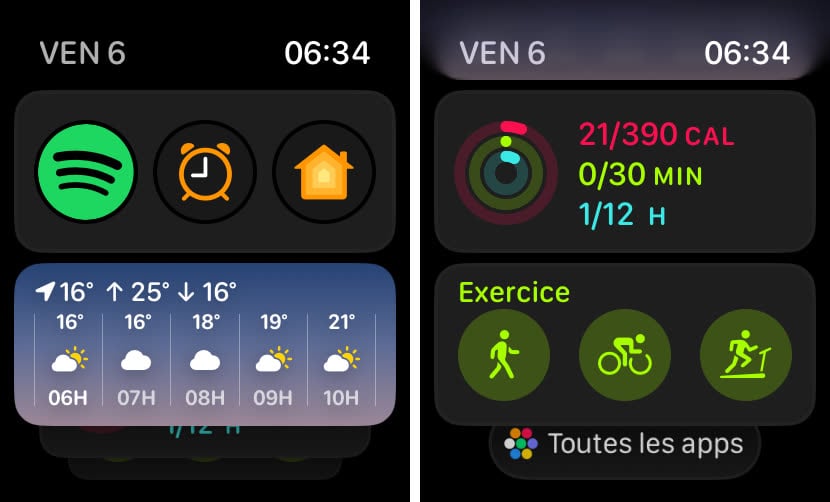Start a walking workout

tap(504, 355)
